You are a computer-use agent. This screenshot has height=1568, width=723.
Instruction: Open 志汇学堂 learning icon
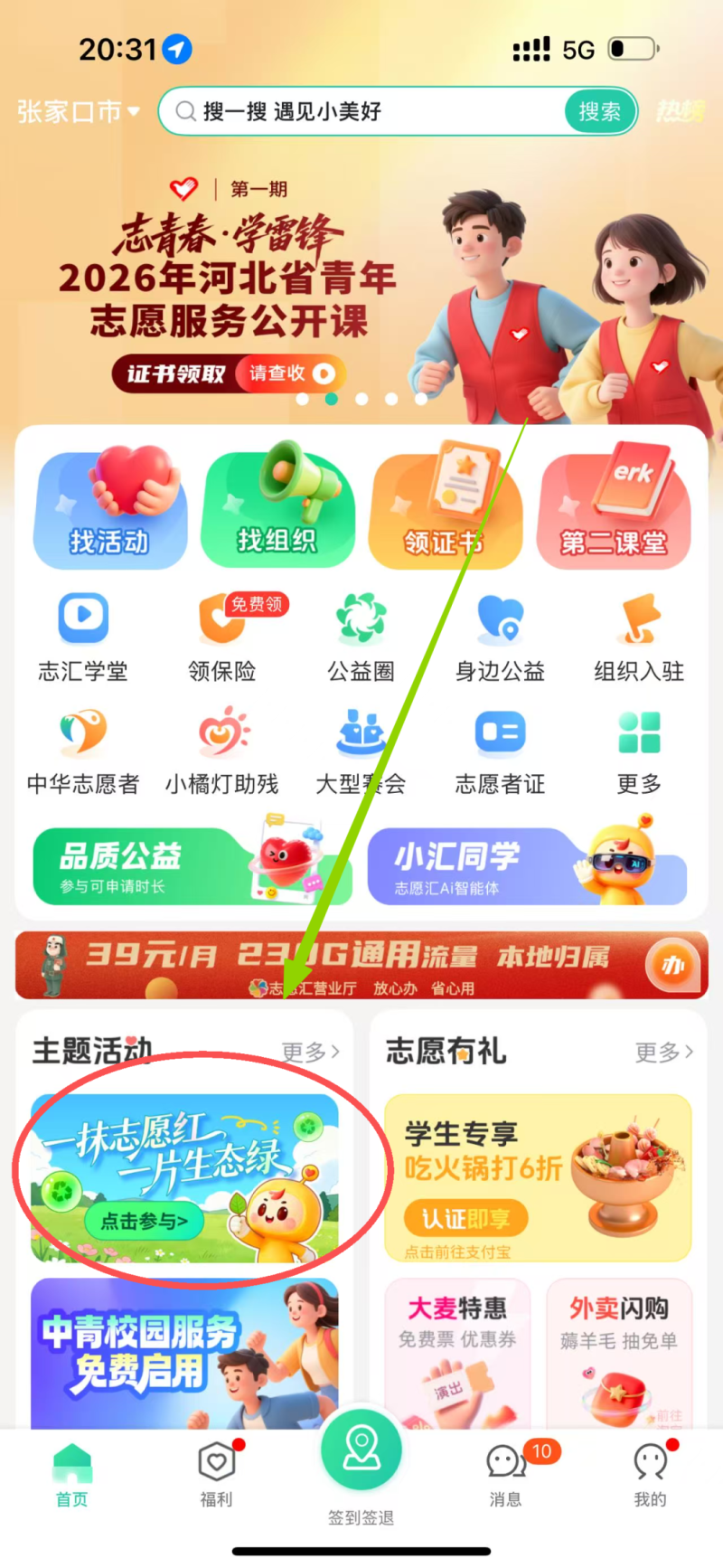coord(83,637)
